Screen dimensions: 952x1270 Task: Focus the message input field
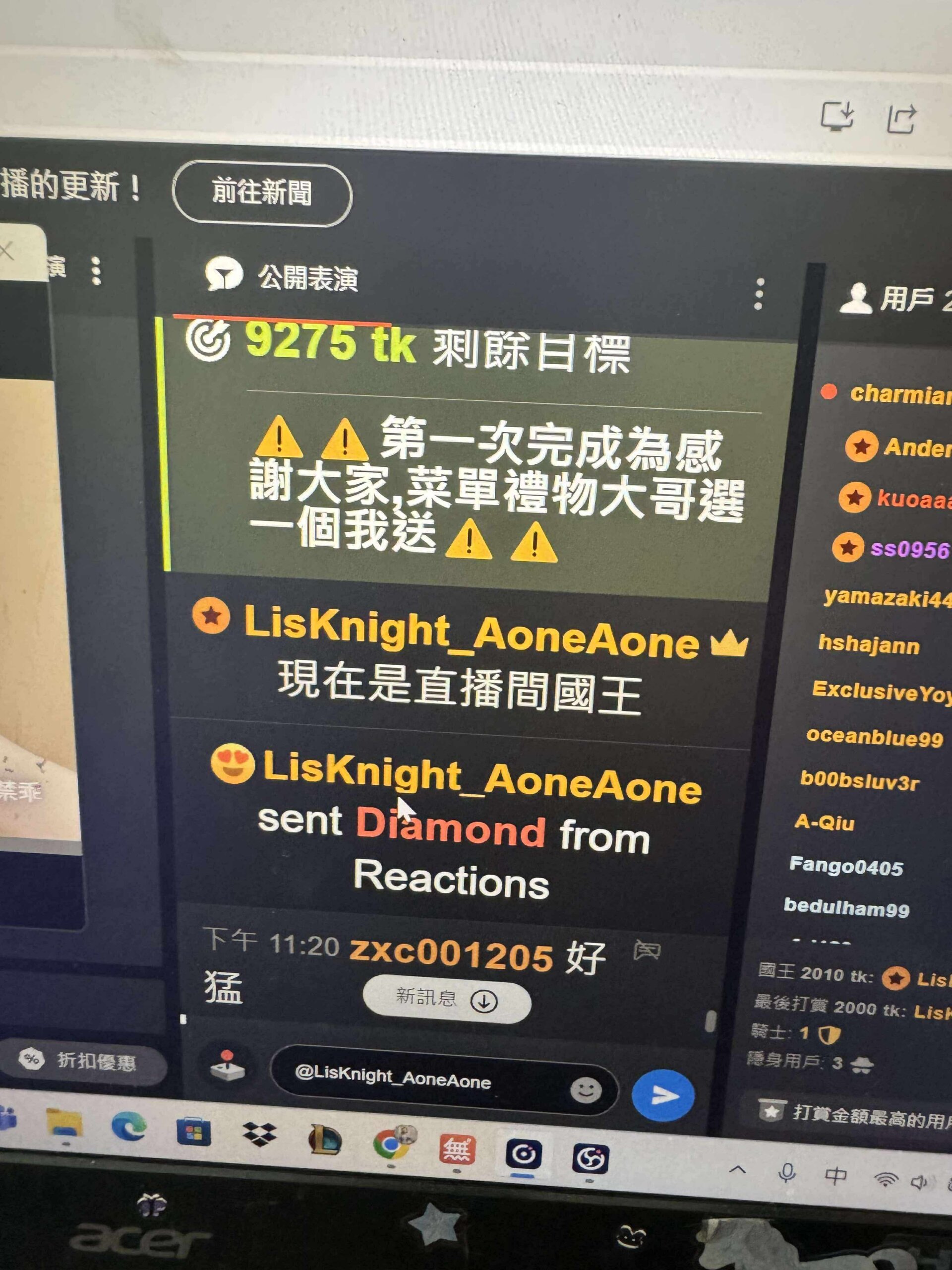pos(419,1080)
